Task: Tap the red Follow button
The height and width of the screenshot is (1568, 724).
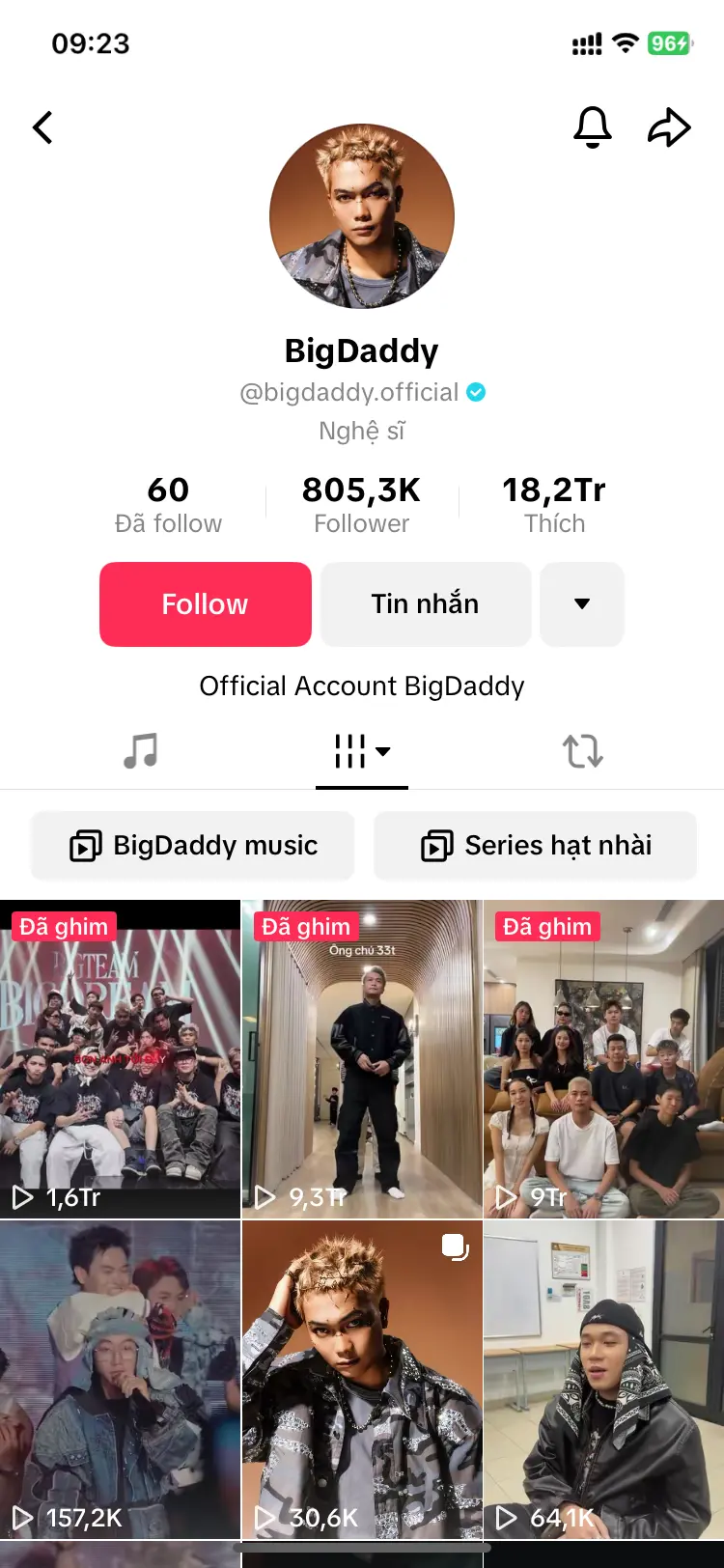Action: [x=206, y=604]
